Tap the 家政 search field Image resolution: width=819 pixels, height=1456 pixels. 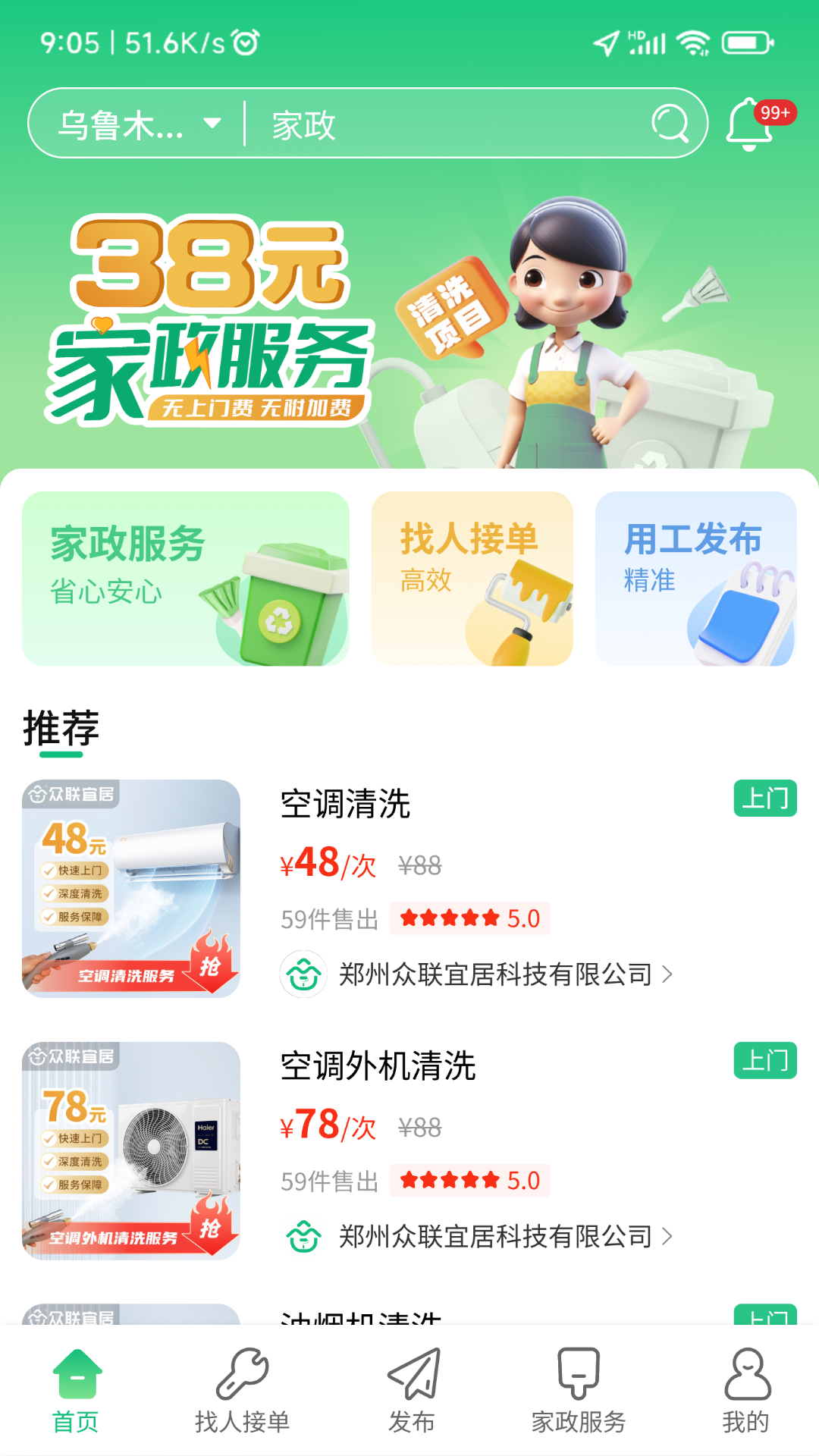447,124
